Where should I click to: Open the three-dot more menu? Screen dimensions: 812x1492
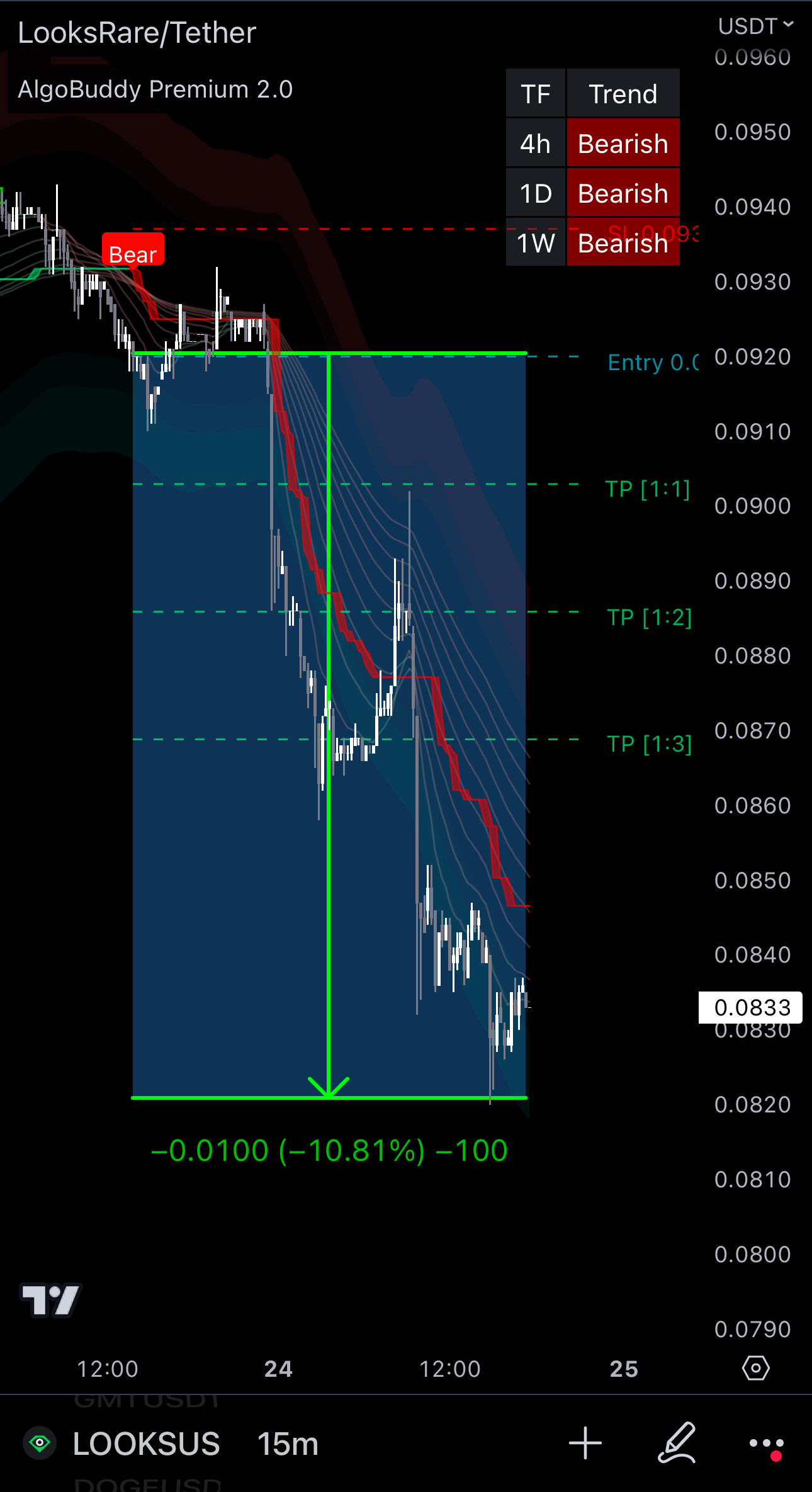point(766,1444)
